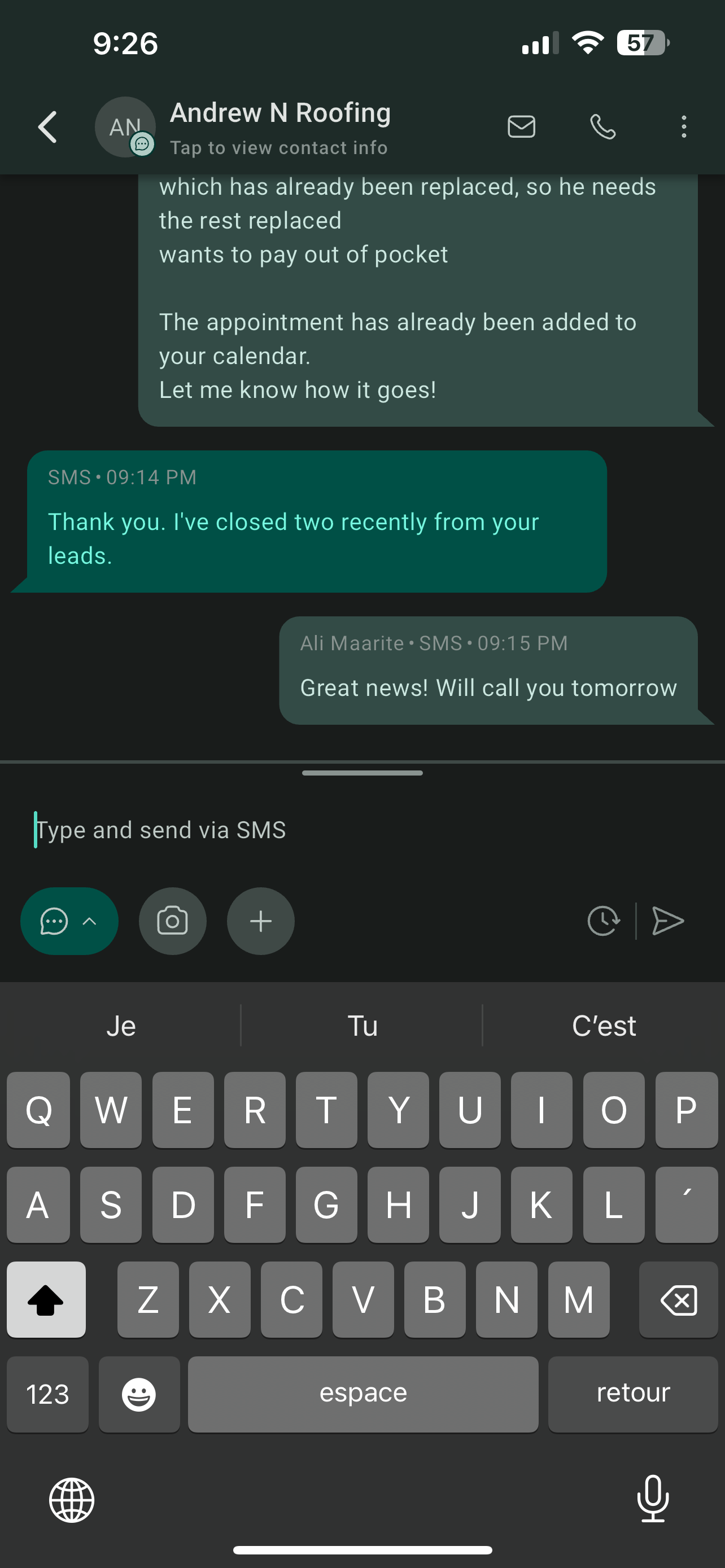Schedule the message with the clock icon
The height and width of the screenshot is (1568, 725).
603,921
